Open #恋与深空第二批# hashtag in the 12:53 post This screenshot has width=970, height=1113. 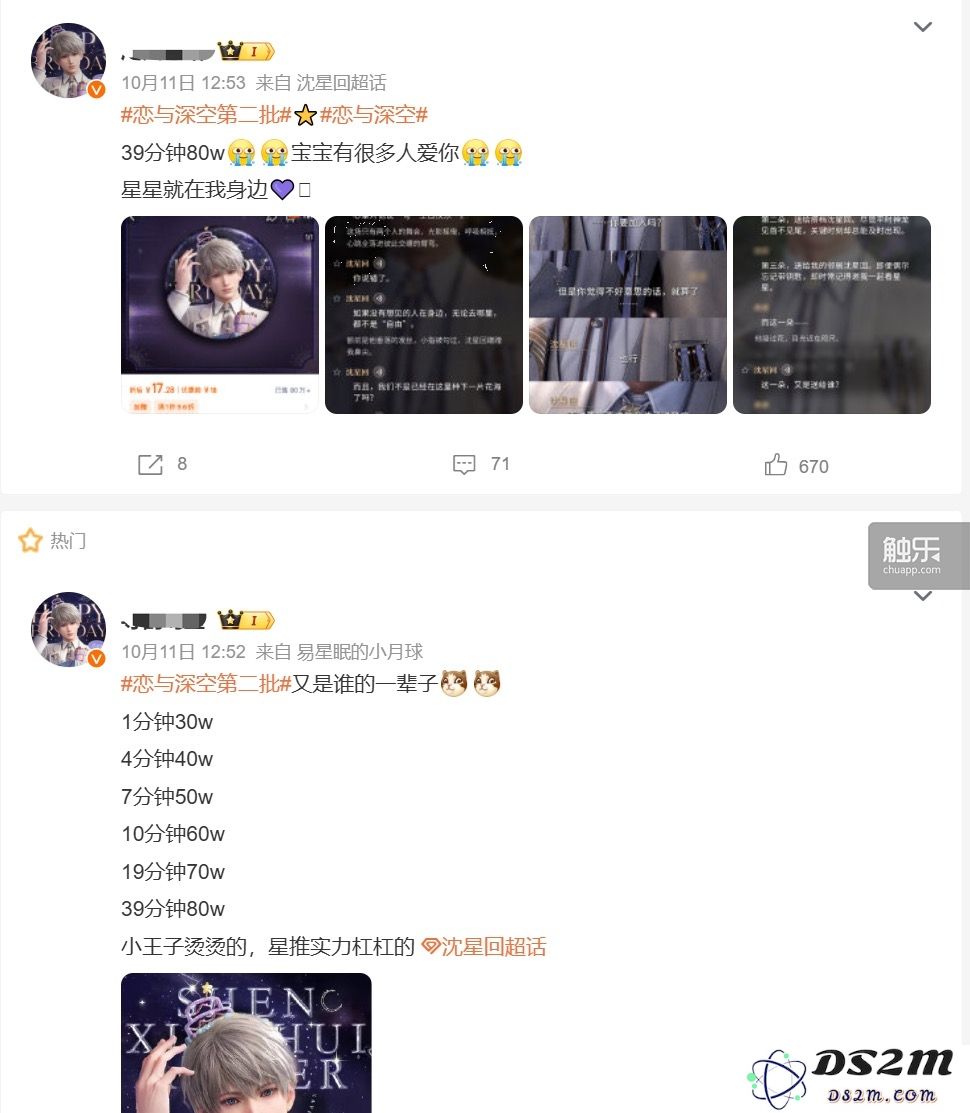(x=206, y=115)
